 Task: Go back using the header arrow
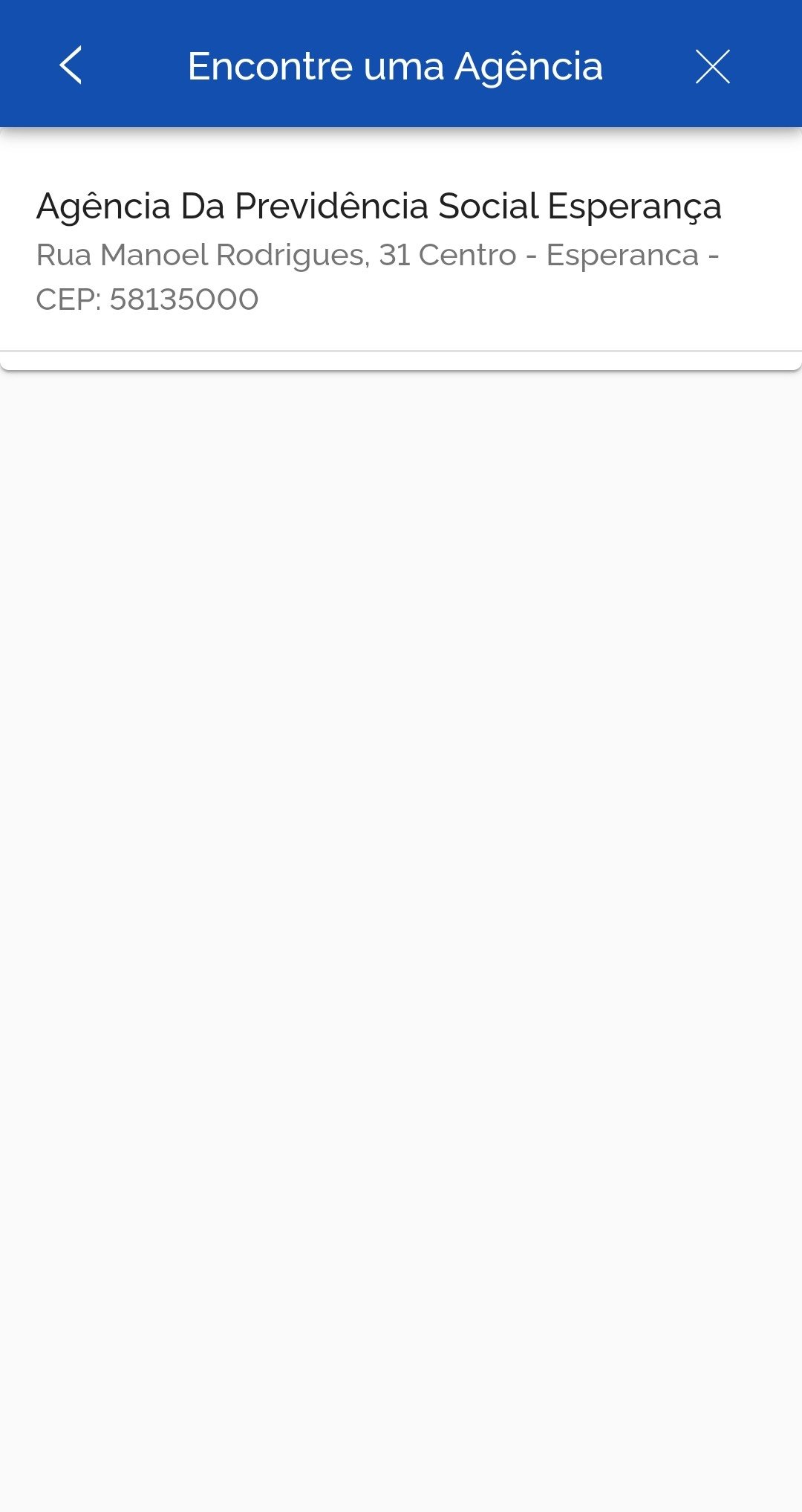pyautogui.click(x=71, y=65)
